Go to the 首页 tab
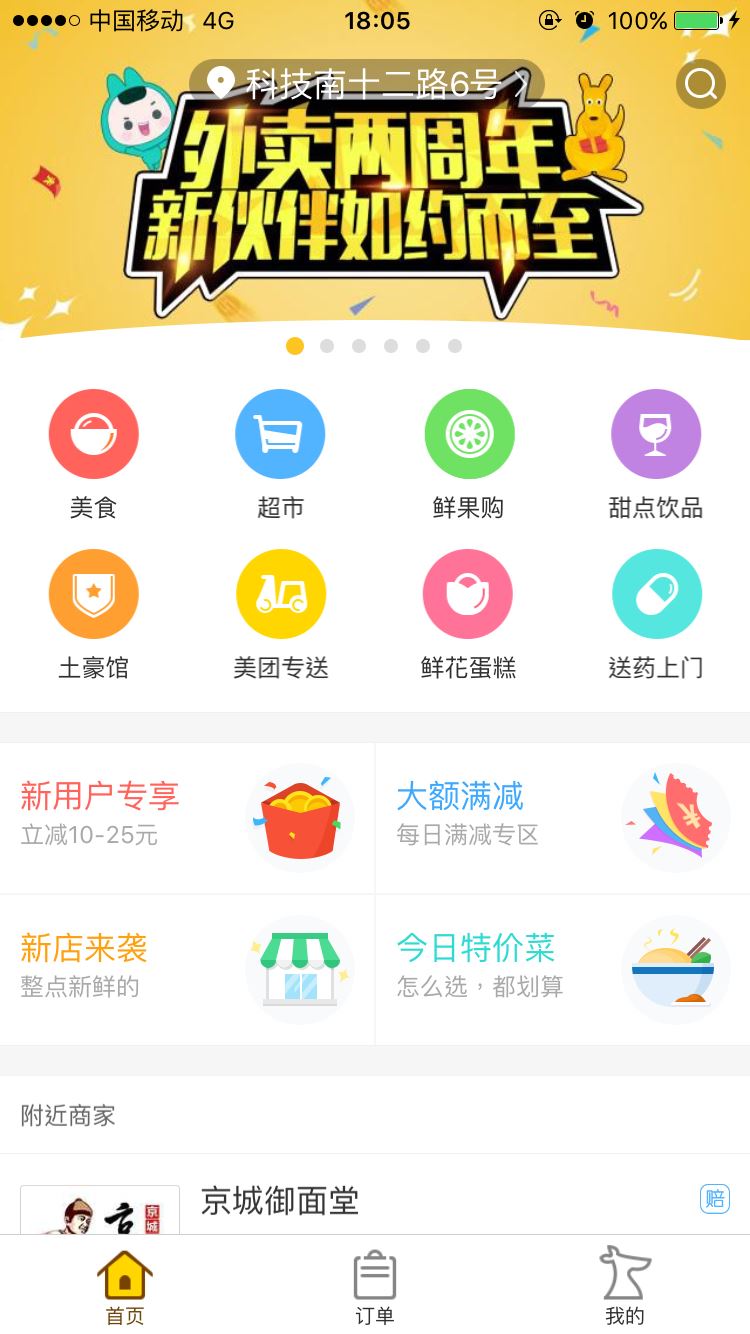 pos(125,1286)
